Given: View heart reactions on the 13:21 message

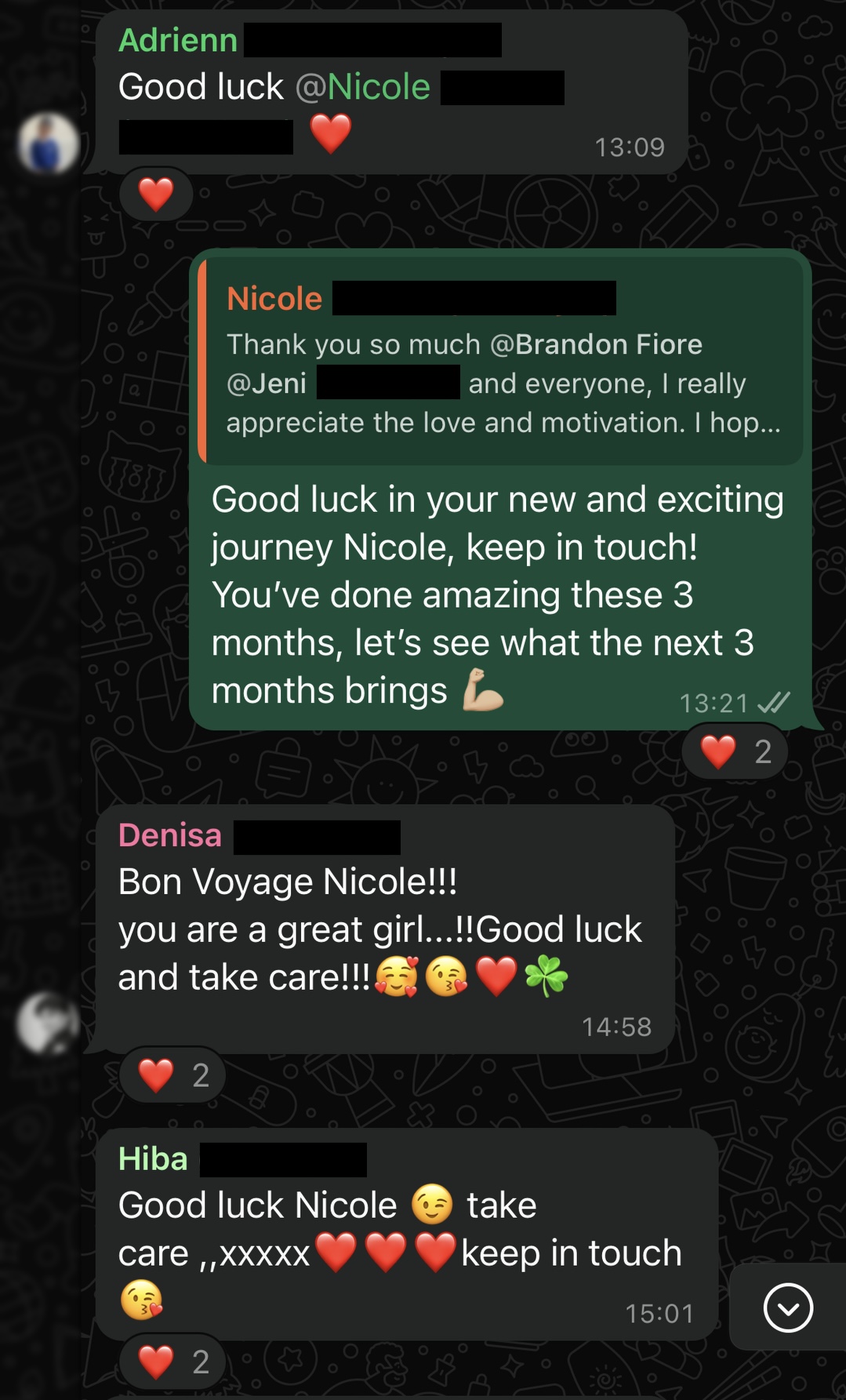Looking at the screenshot, I should point(735,751).
